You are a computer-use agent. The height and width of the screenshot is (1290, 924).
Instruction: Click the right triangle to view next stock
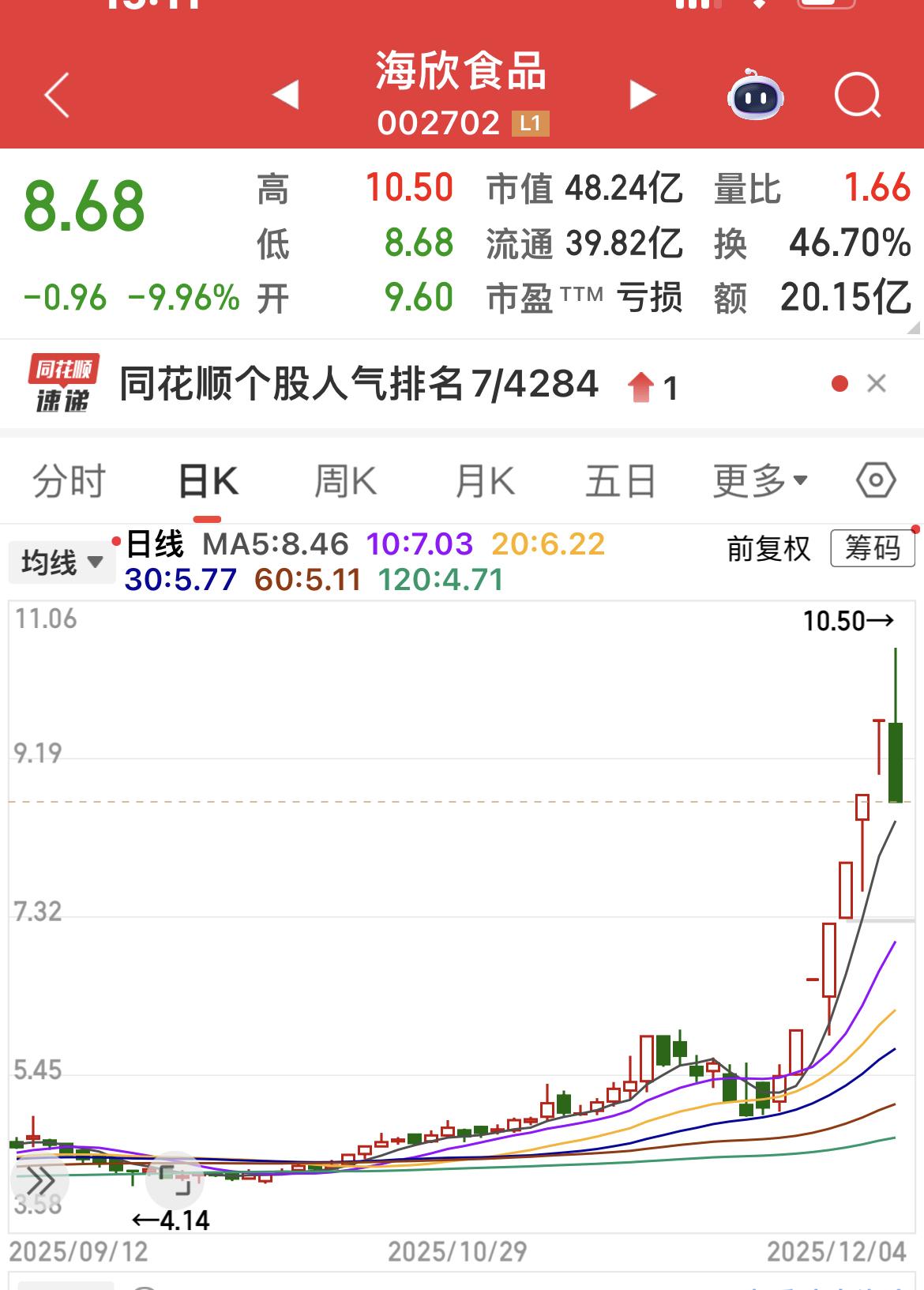coord(643,95)
